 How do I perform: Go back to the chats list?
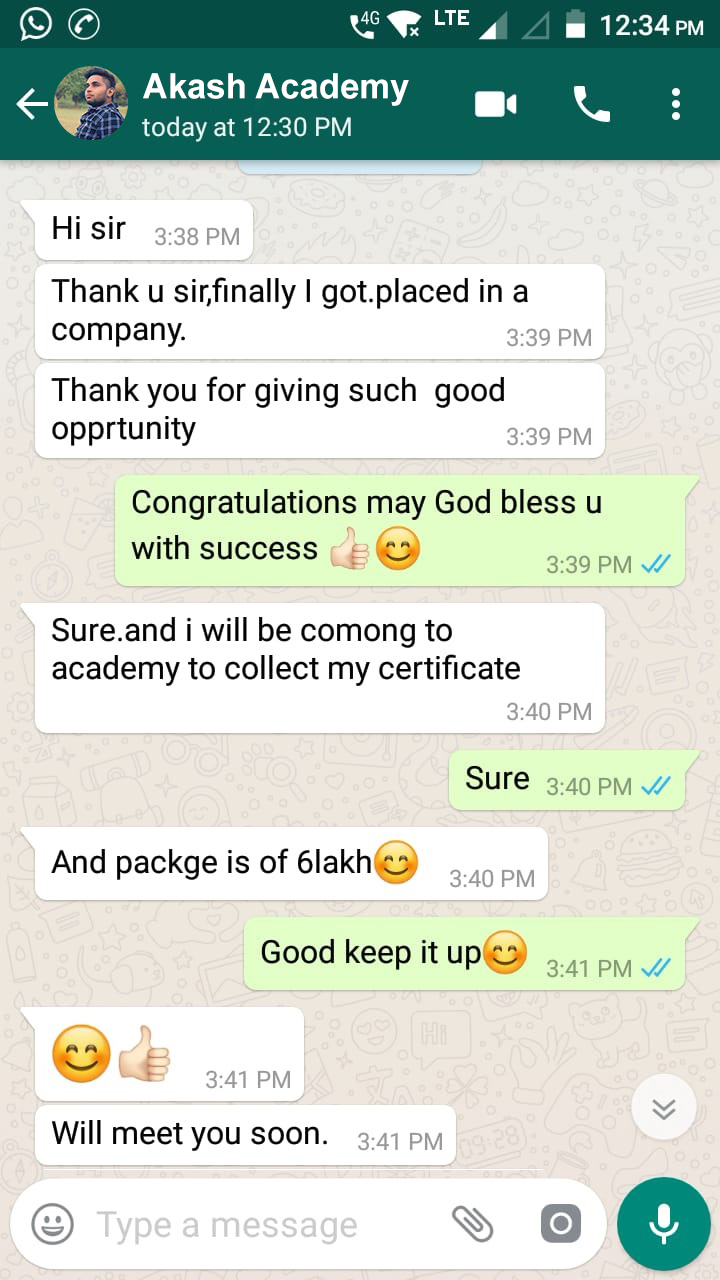click(31, 103)
